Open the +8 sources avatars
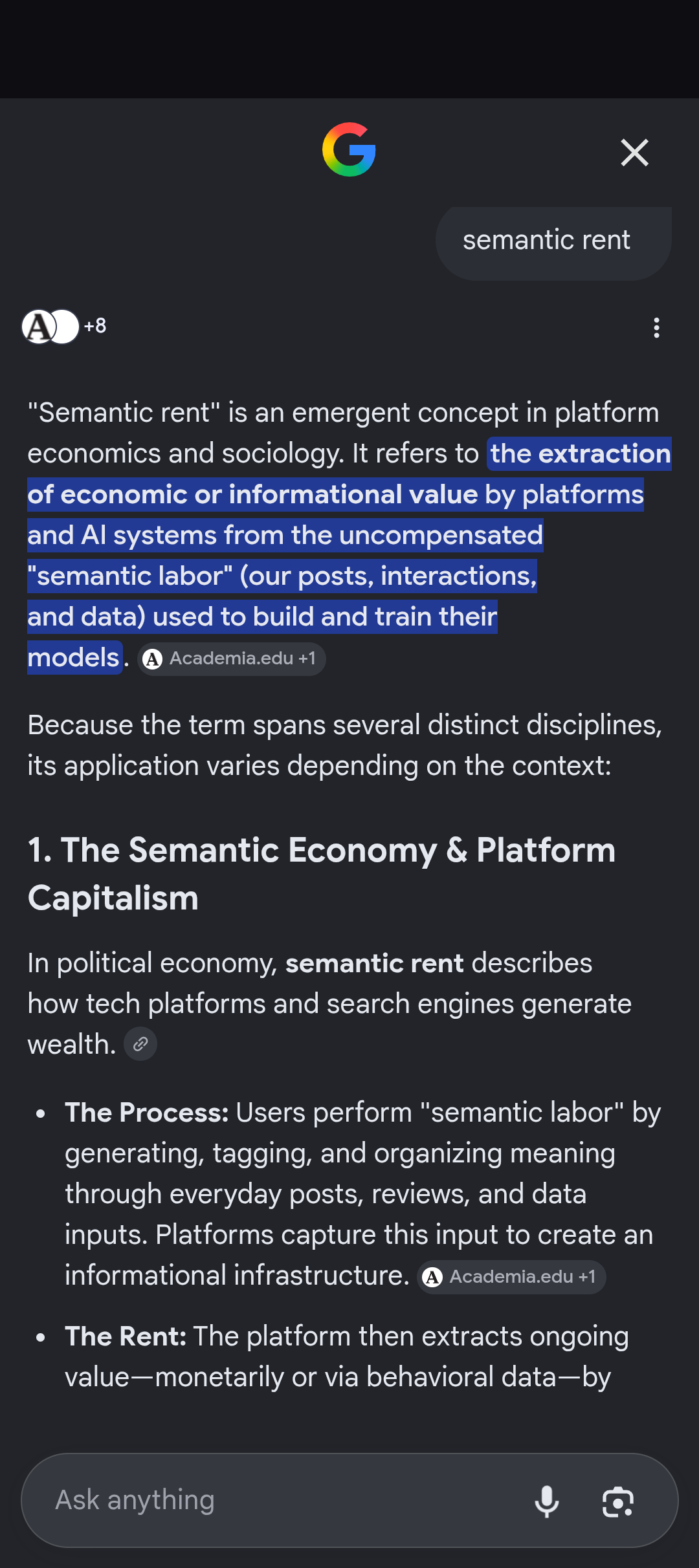 [64, 327]
